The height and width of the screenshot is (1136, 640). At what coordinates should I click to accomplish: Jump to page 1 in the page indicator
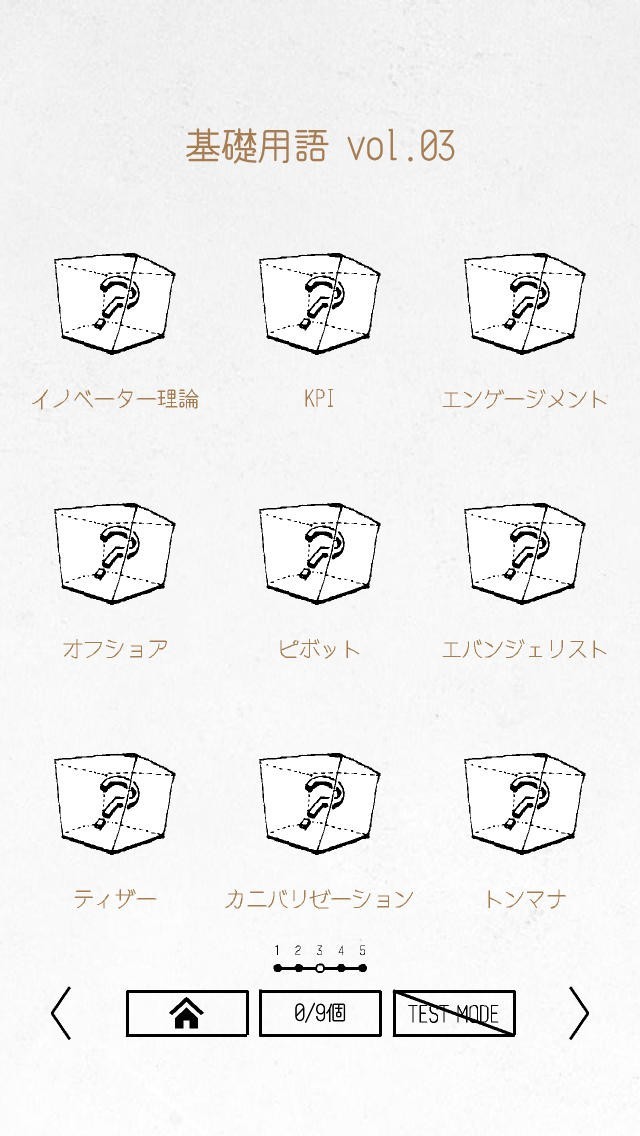[x=277, y=968]
